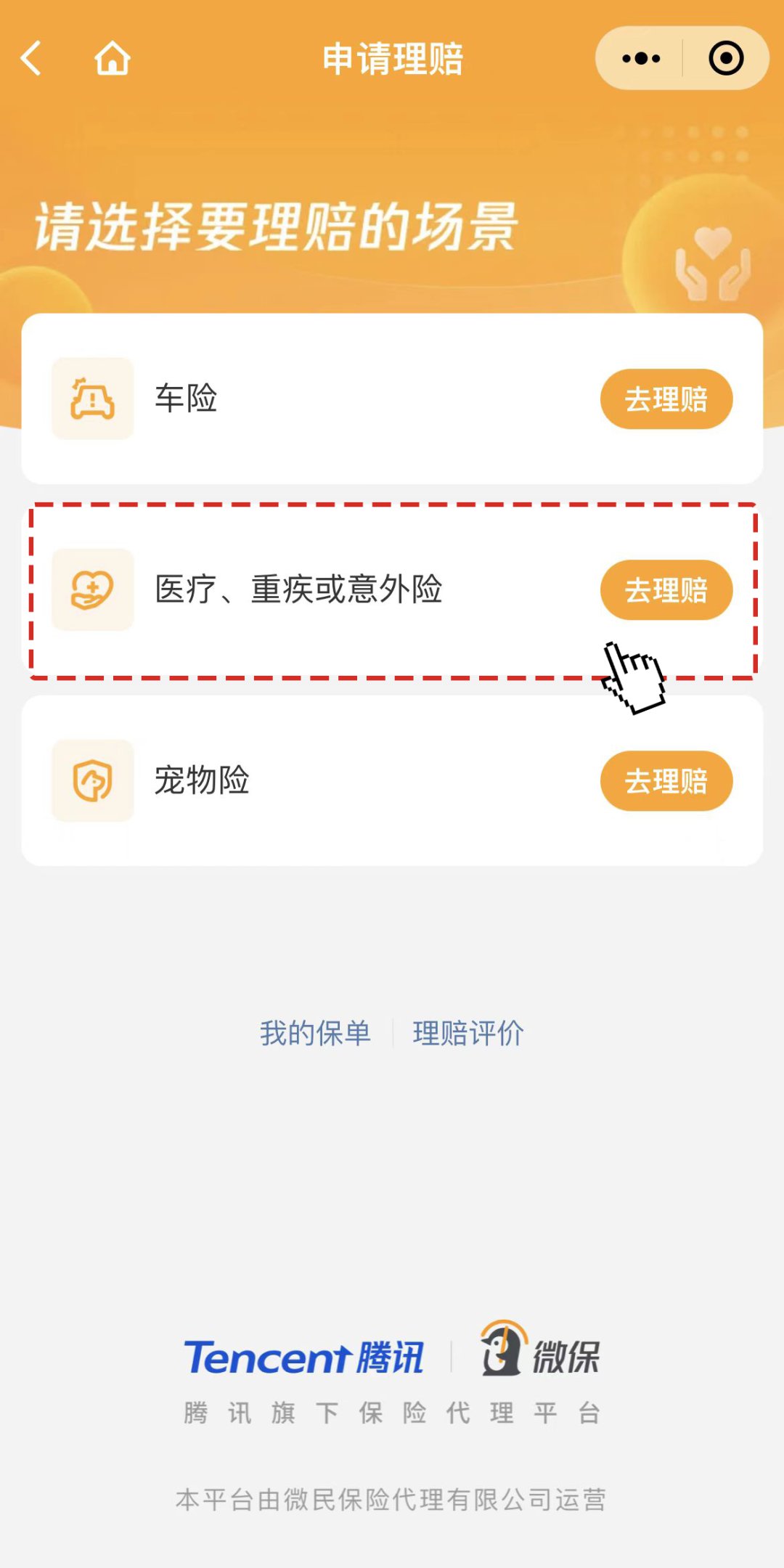
Task: Tap 去理赔 for 宠物险
Action: coord(666,781)
